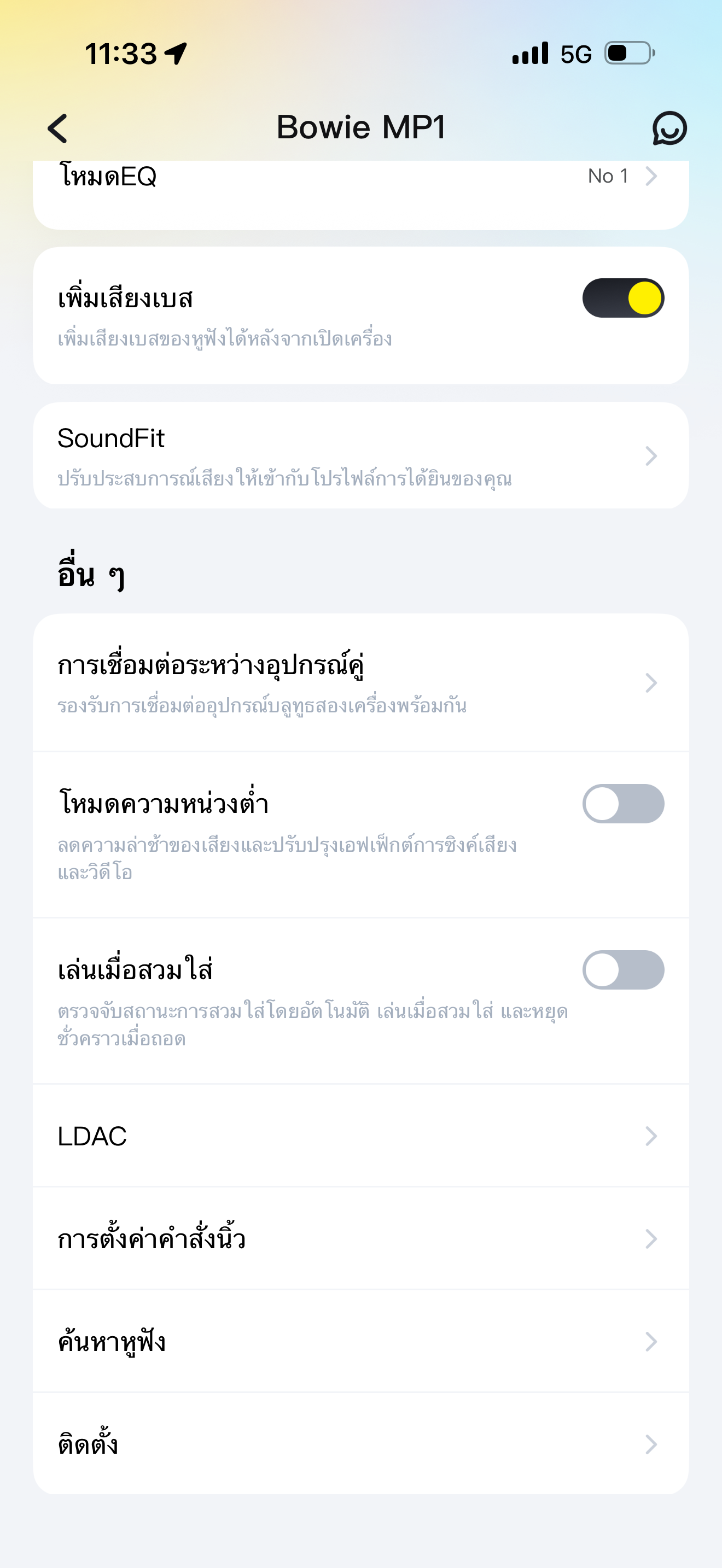Turn on เล่นเมื่อสวมใส่ wear detection

point(623,970)
